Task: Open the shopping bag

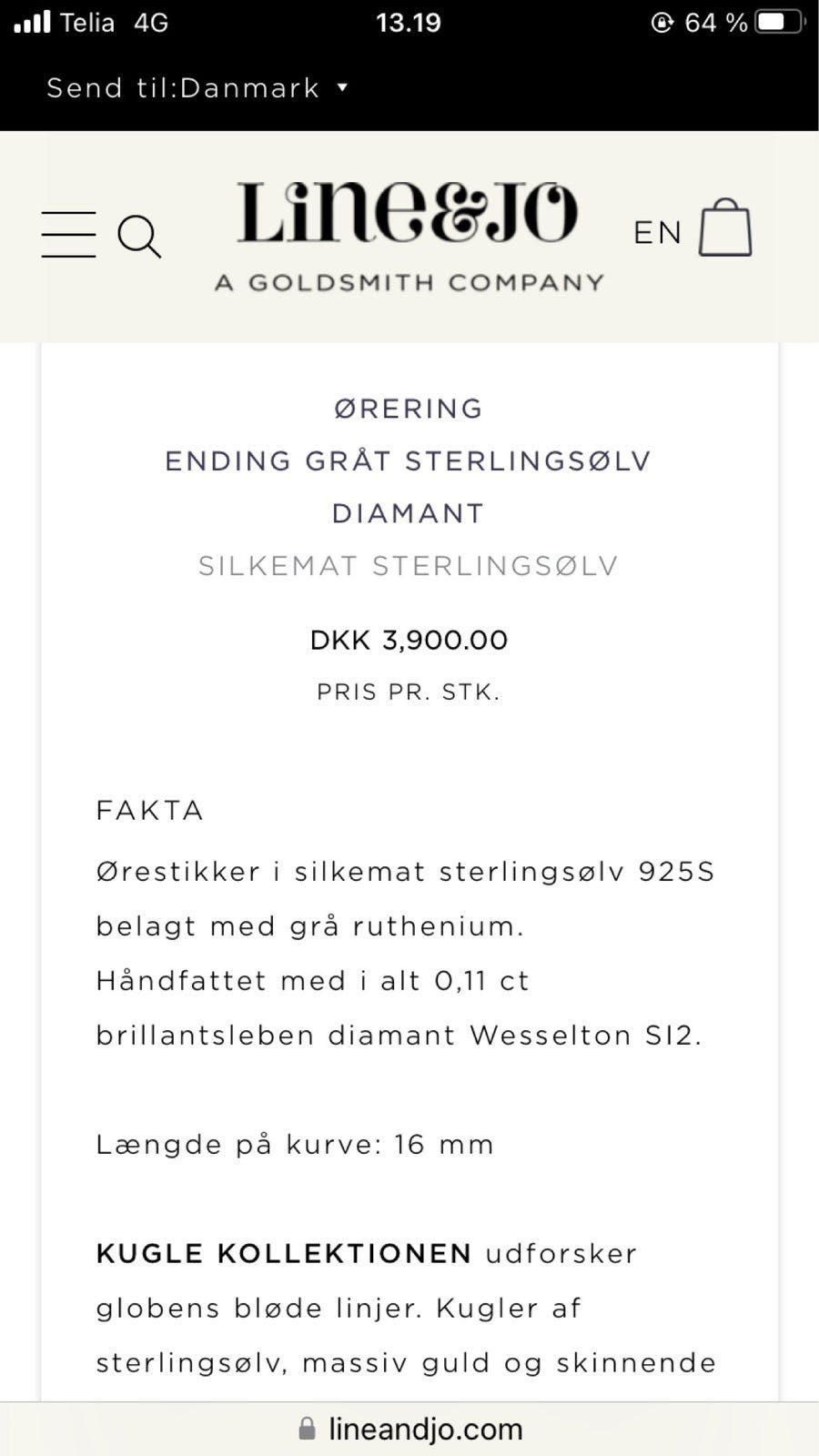Action: pos(725,229)
